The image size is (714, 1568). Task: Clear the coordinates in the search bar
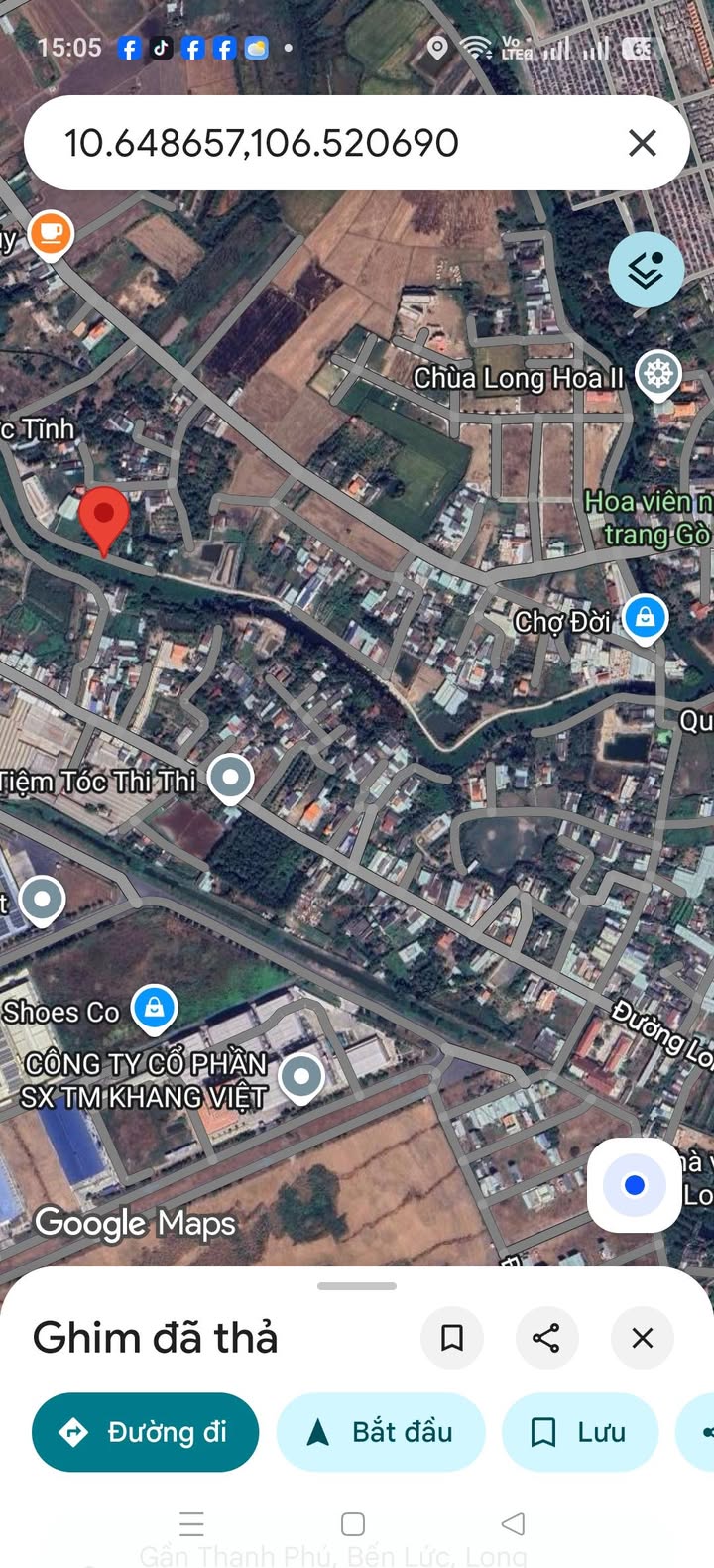(643, 143)
